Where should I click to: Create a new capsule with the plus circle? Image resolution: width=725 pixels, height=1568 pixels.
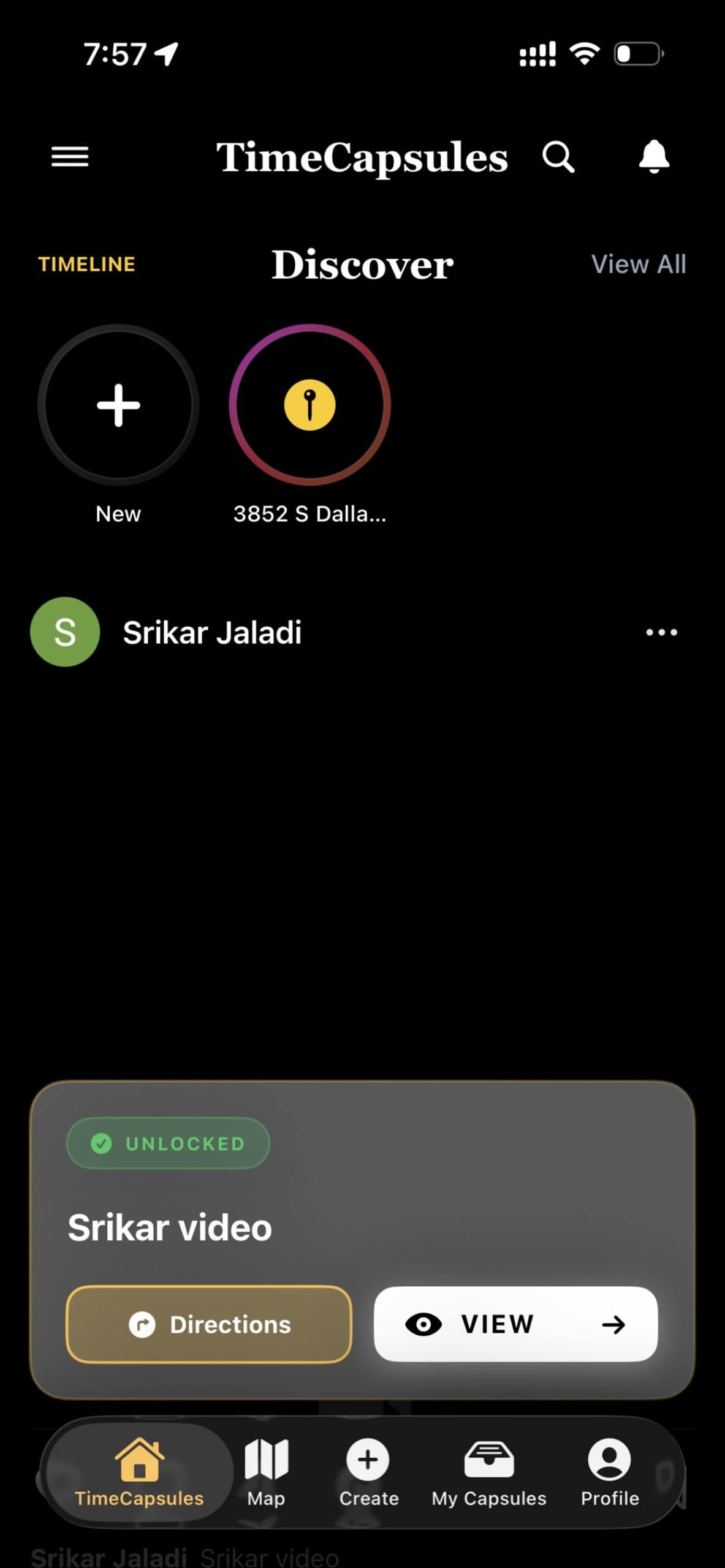coord(118,404)
